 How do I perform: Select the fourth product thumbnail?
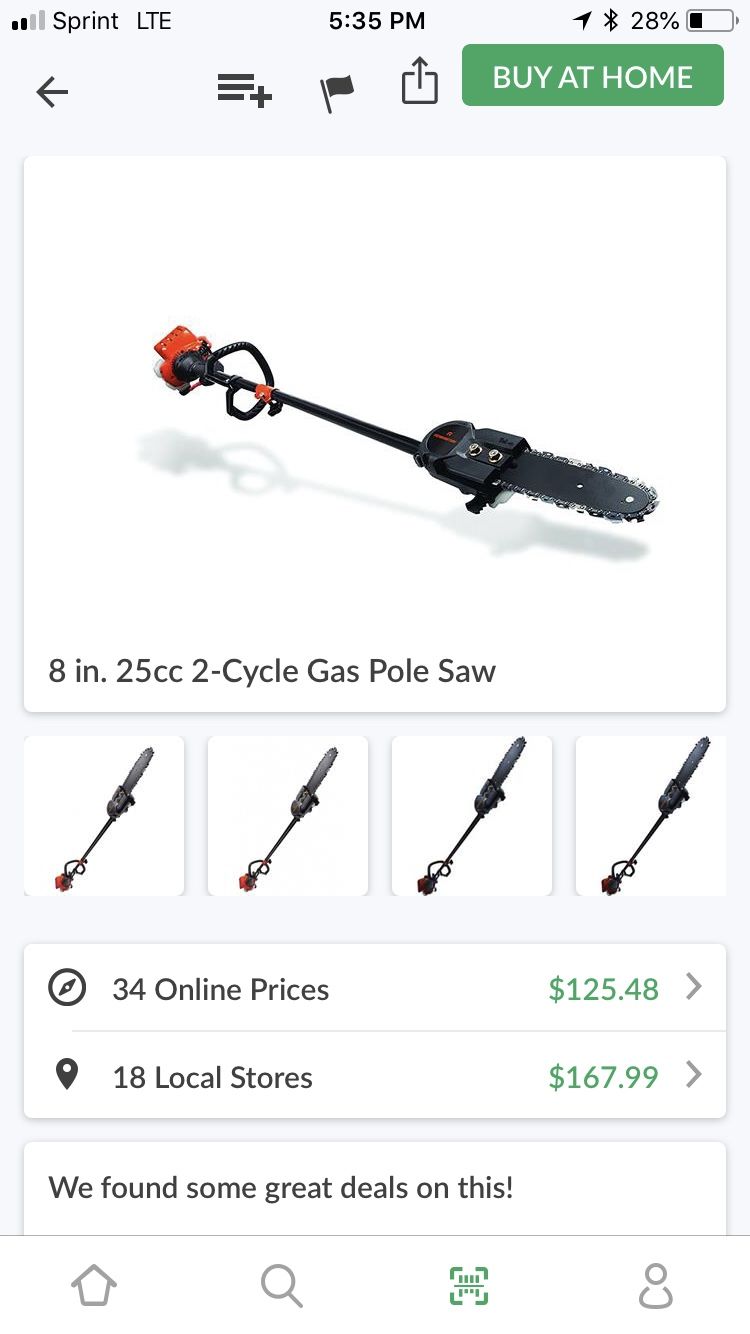point(655,814)
